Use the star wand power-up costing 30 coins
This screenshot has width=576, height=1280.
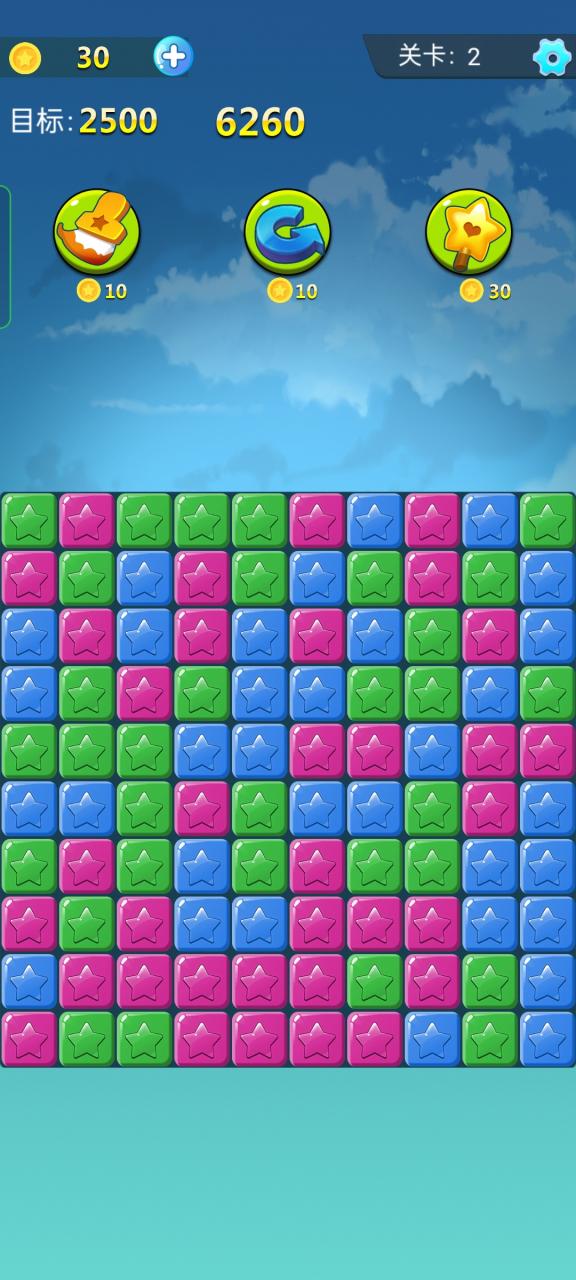469,232
